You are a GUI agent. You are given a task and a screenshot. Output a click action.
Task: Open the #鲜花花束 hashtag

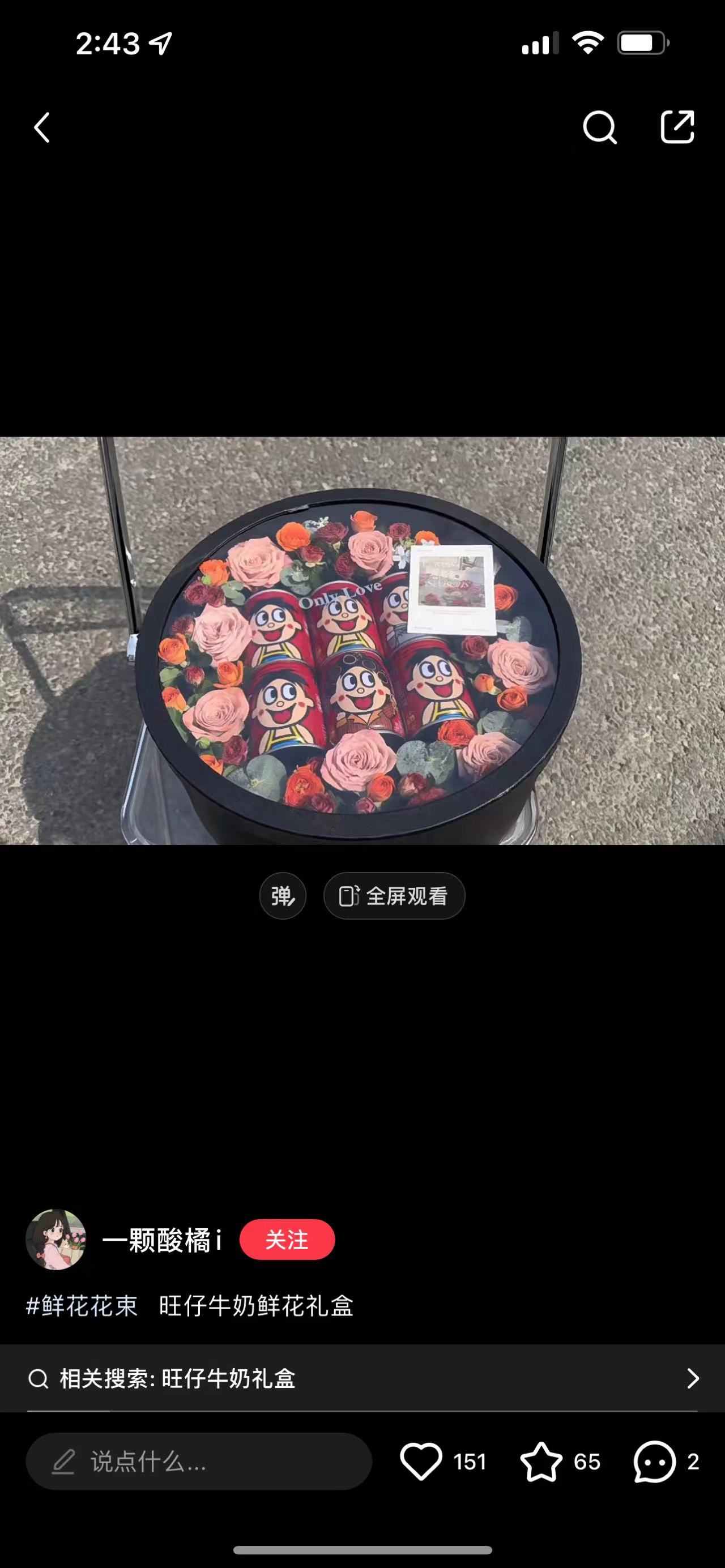pyautogui.click(x=82, y=1306)
